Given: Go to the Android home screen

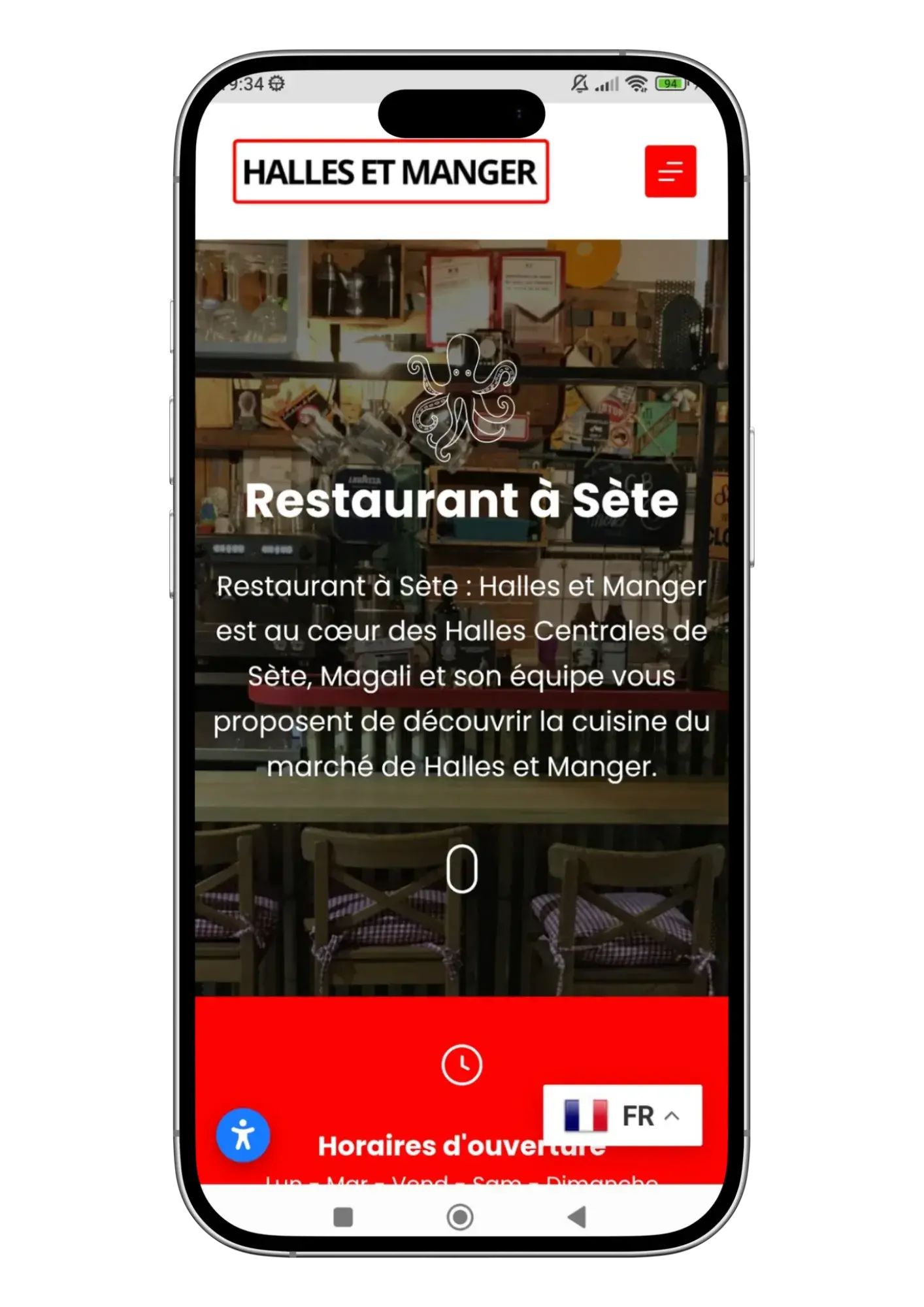Looking at the screenshot, I should click(460, 1217).
